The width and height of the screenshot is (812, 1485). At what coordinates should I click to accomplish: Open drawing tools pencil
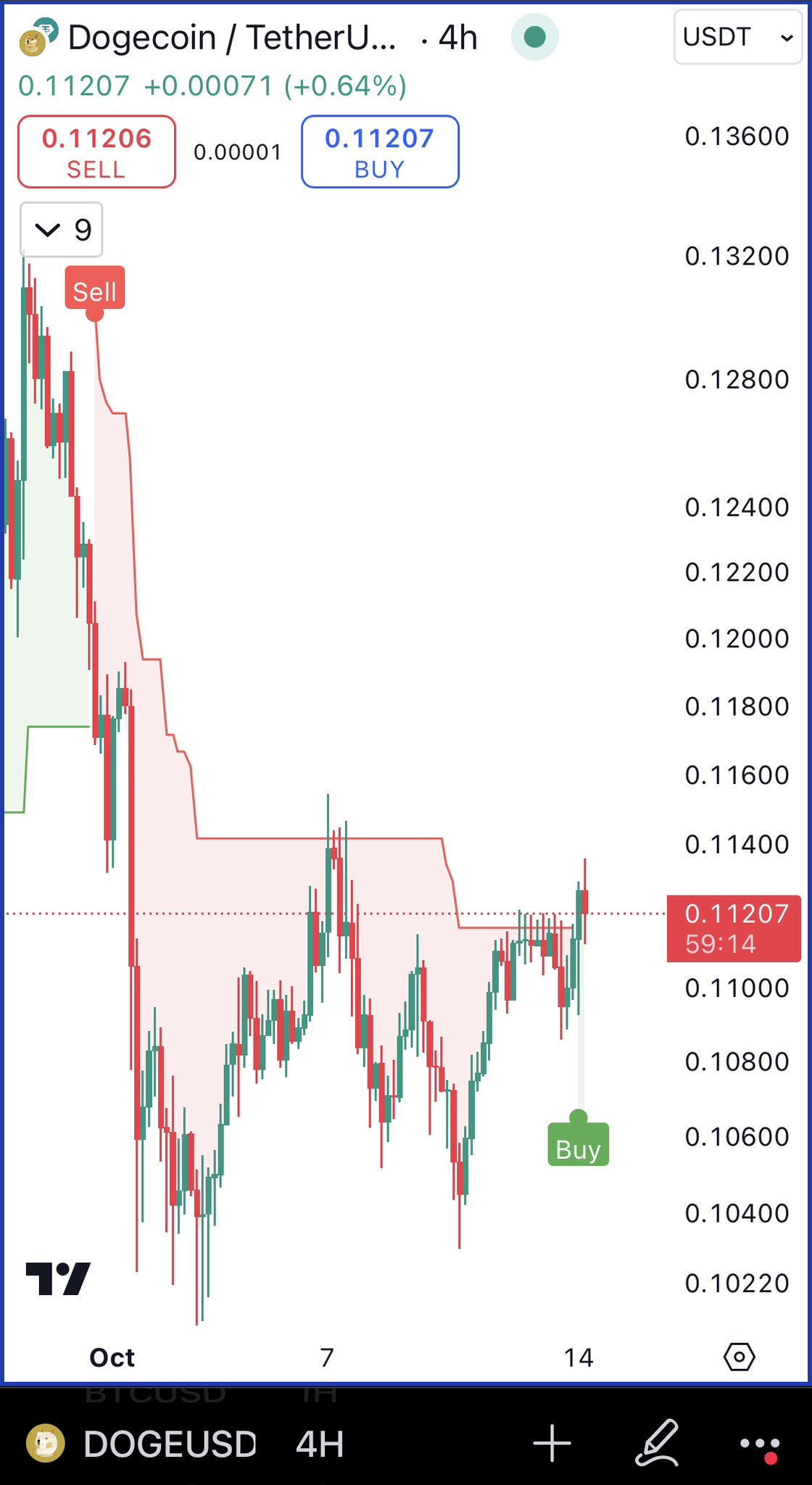coord(657,1443)
